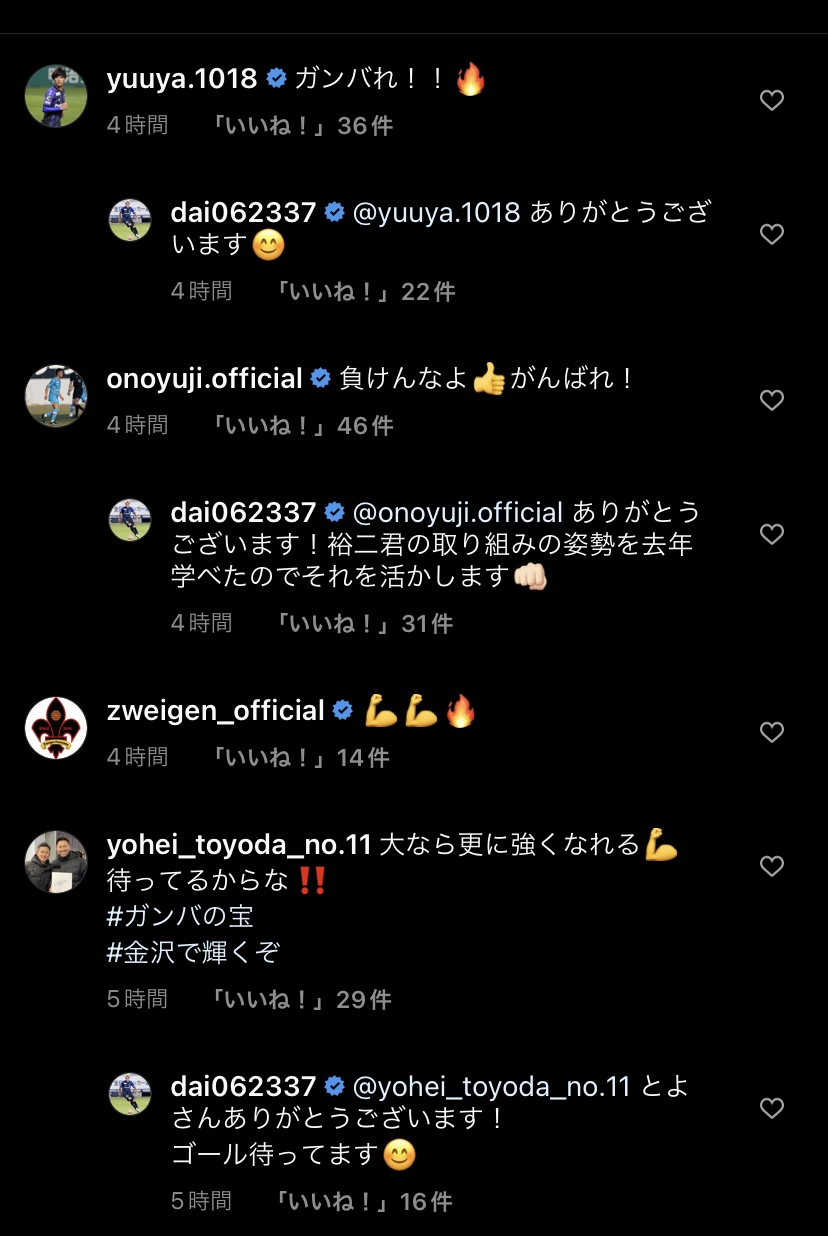Like dai062337's reply to onoyuji.official
828x1236 pixels.
[771, 534]
